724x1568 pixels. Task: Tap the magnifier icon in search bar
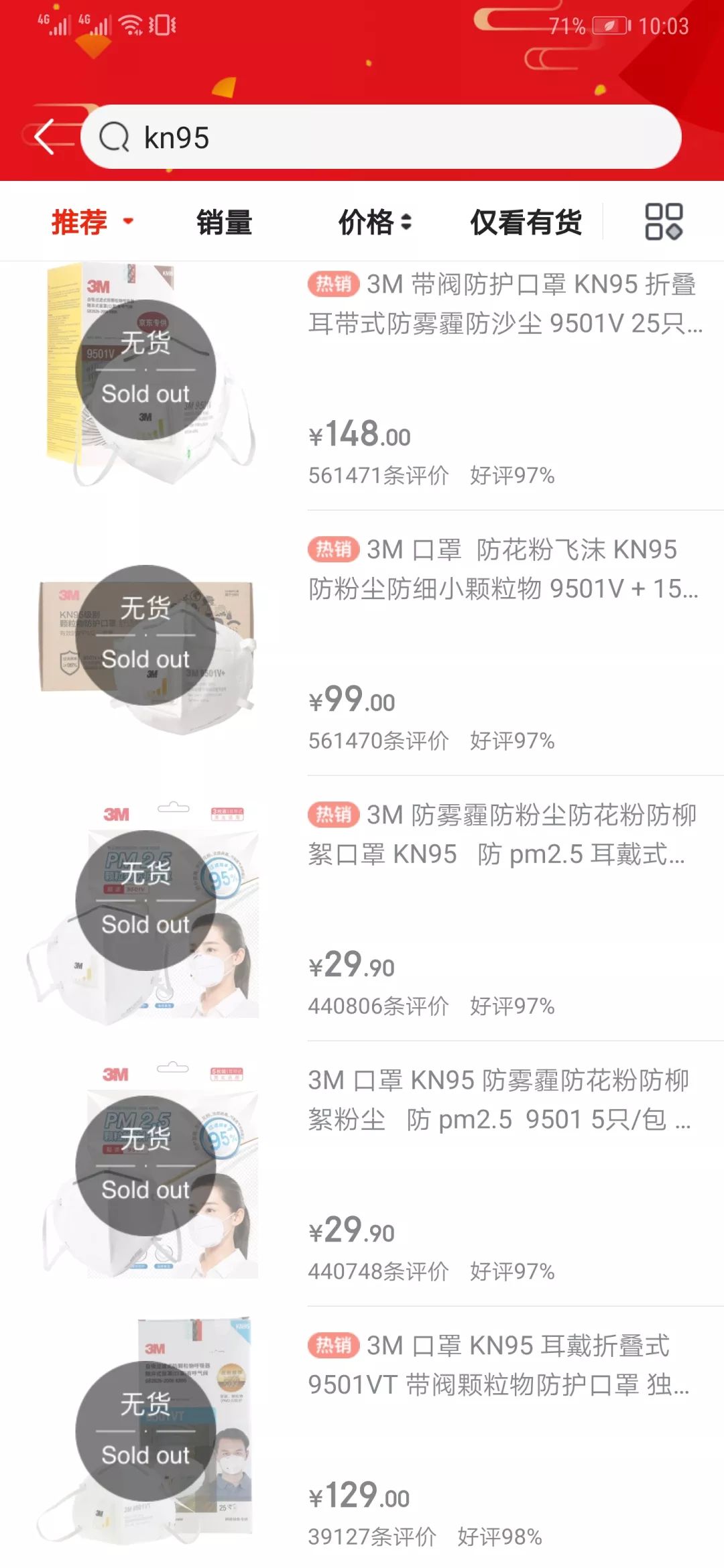coord(115,137)
